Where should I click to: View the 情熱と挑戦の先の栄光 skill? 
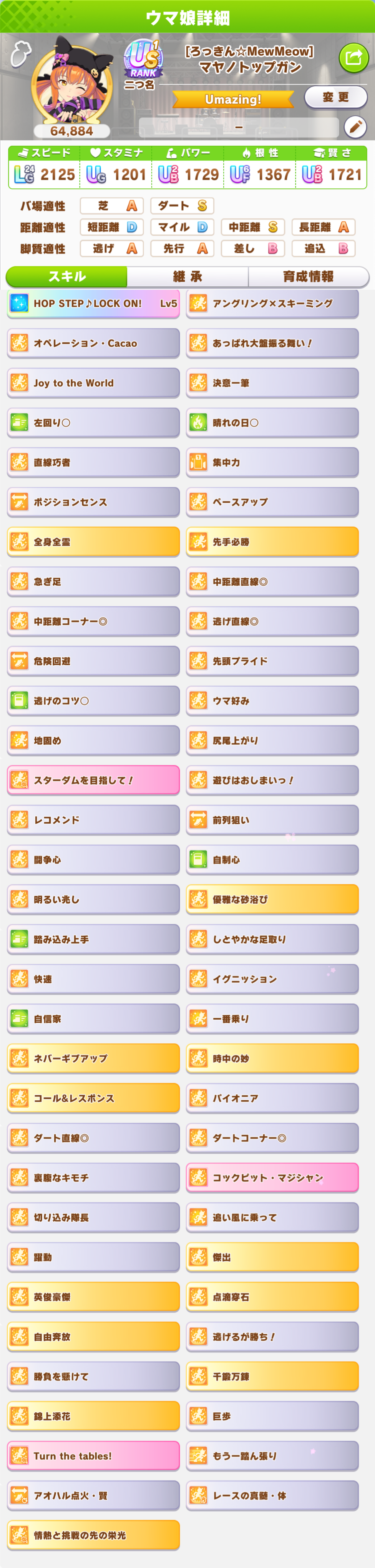93,1535
